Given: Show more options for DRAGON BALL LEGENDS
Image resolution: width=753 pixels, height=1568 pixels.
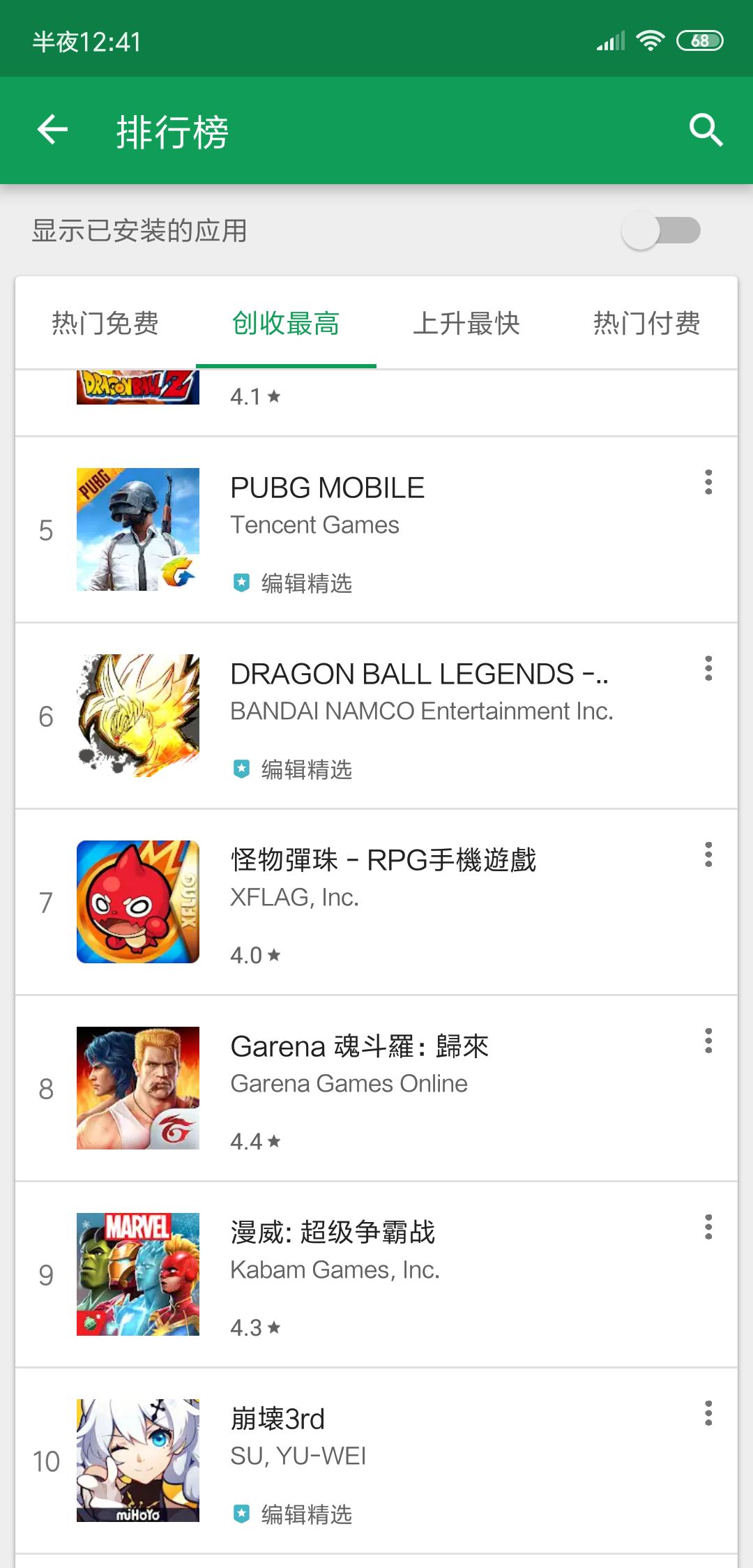Looking at the screenshot, I should click(x=708, y=669).
